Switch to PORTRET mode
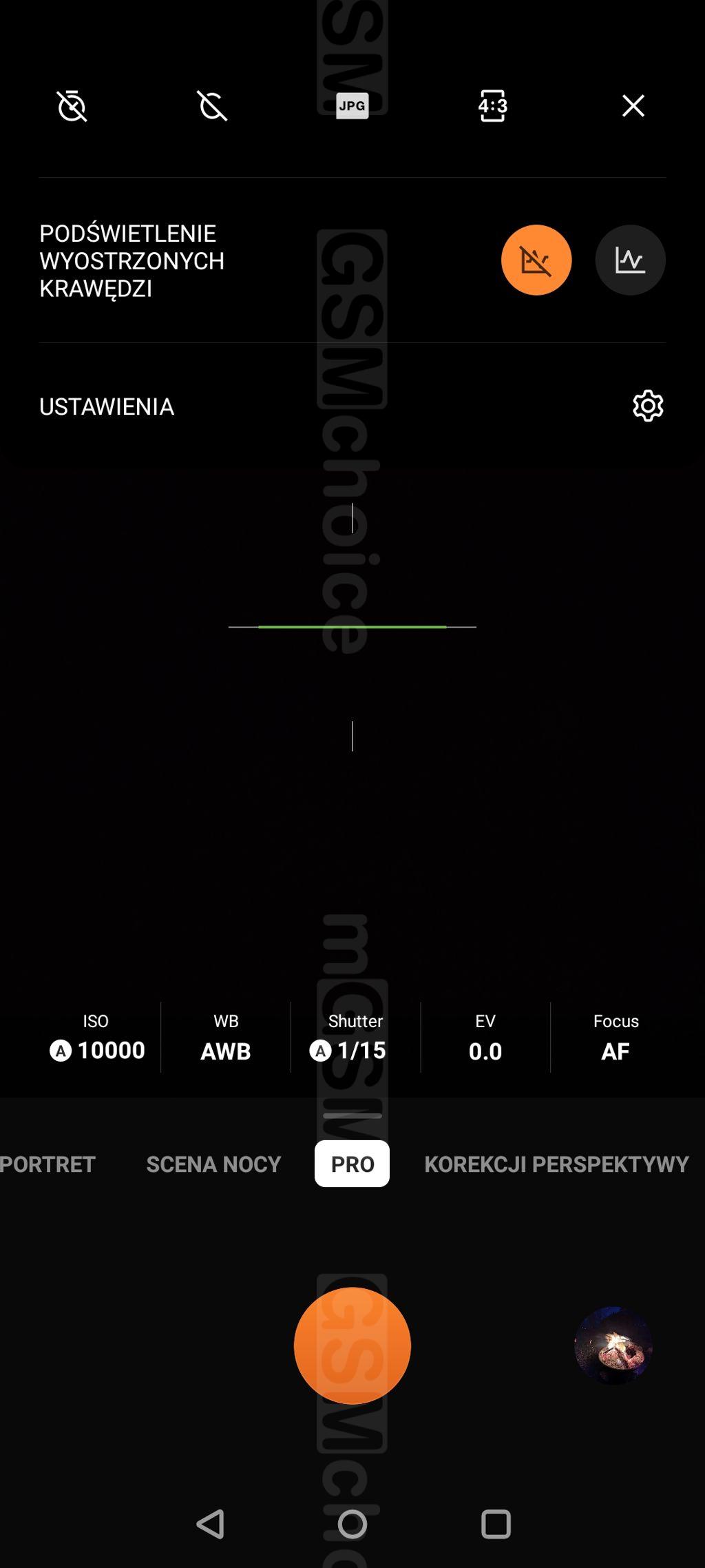 (x=48, y=1164)
